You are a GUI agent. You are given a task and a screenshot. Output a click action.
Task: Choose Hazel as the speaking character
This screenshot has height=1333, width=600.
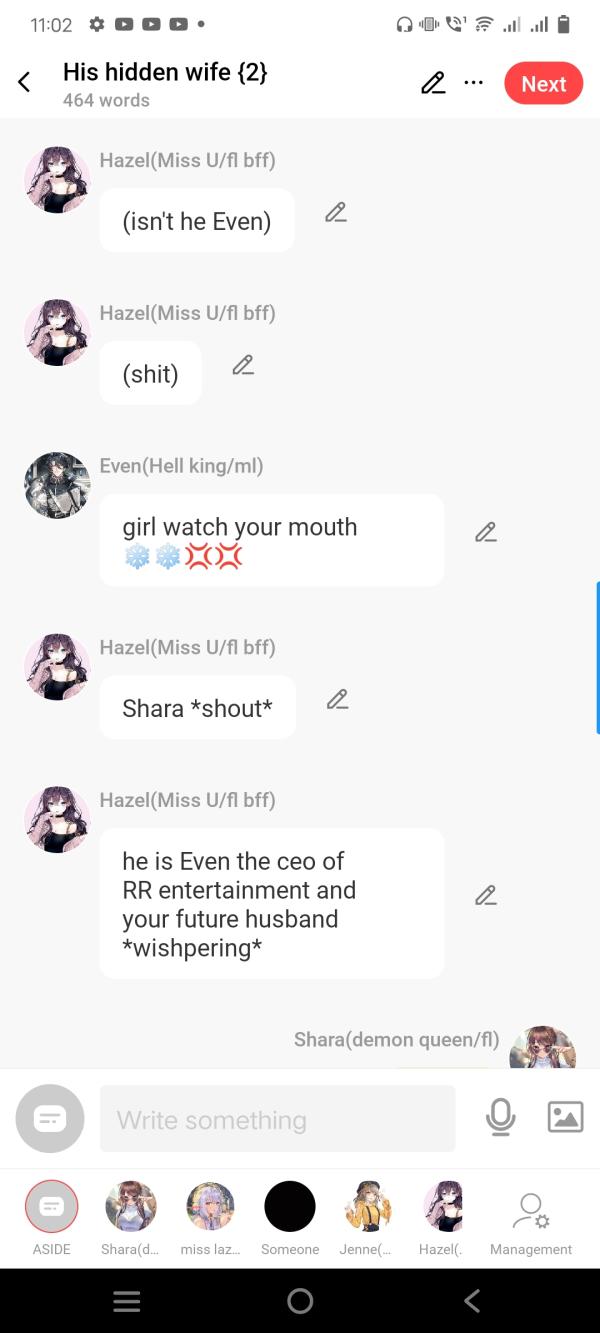tap(442, 1207)
